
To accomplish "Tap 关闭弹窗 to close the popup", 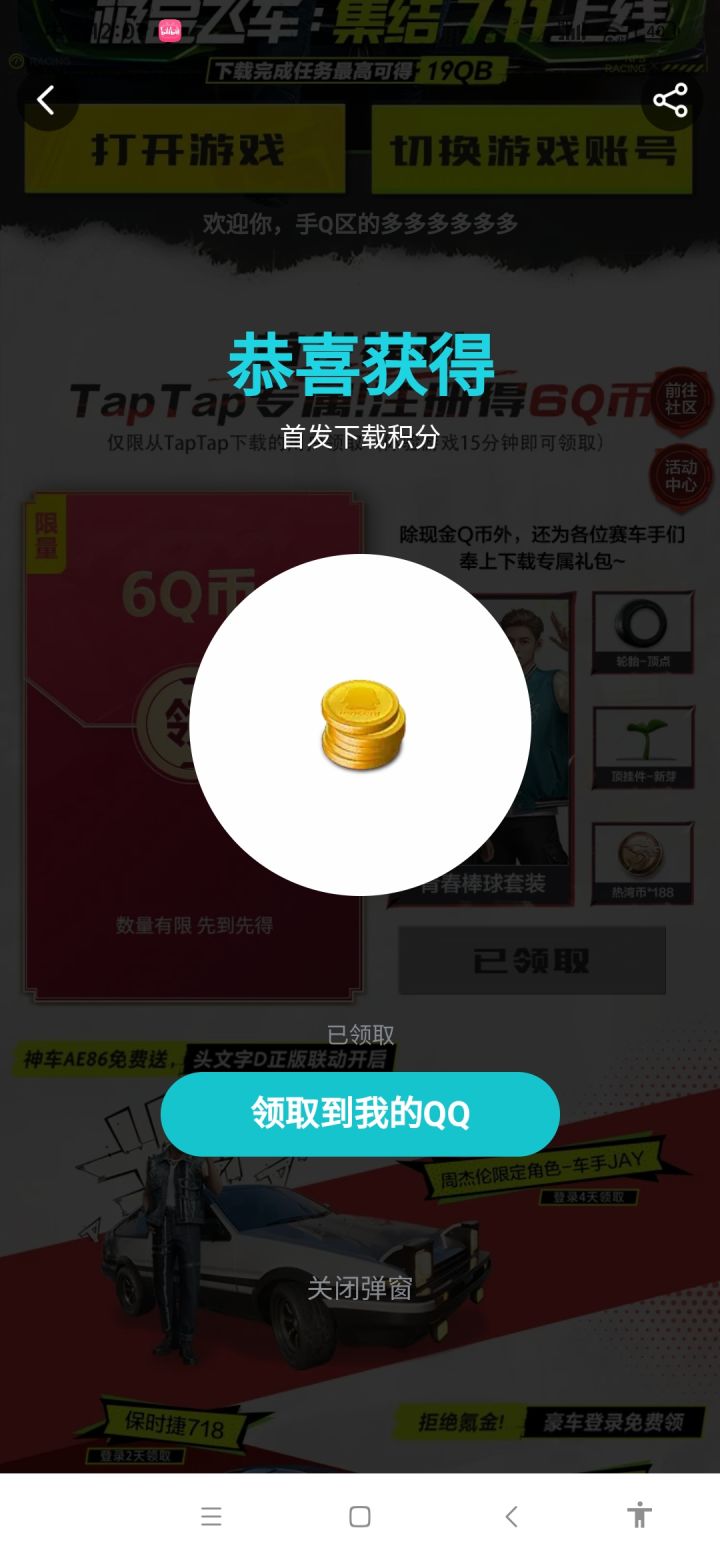I will tap(360, 1287).
